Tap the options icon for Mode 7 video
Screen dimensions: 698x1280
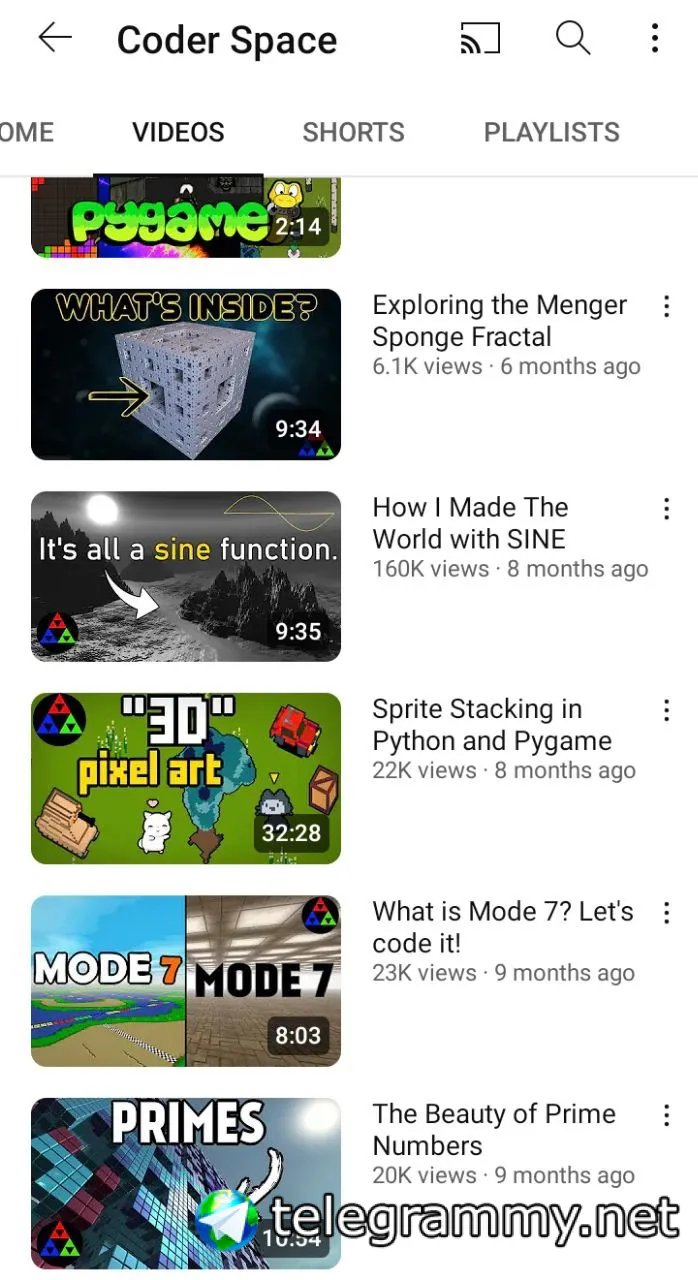click(x=666, y=913)
